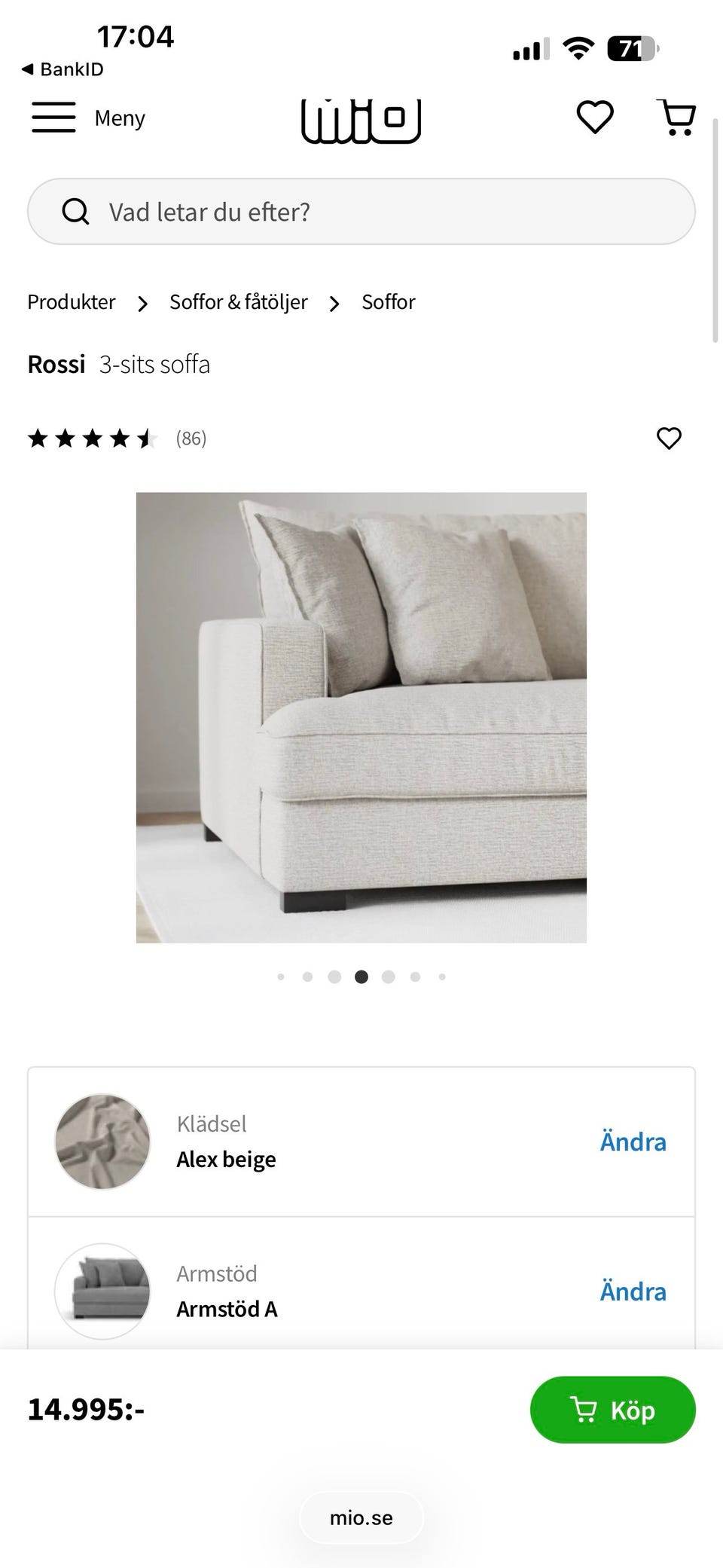Open the shopping cart

pos(675,118)
